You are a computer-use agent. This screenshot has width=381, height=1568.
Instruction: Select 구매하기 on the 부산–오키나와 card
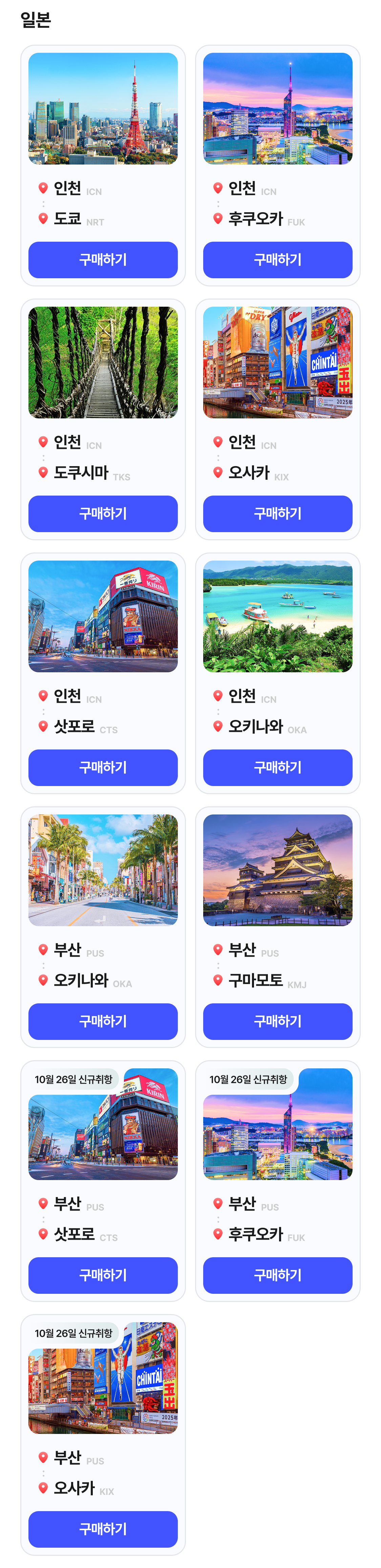tap(103, 1021)
